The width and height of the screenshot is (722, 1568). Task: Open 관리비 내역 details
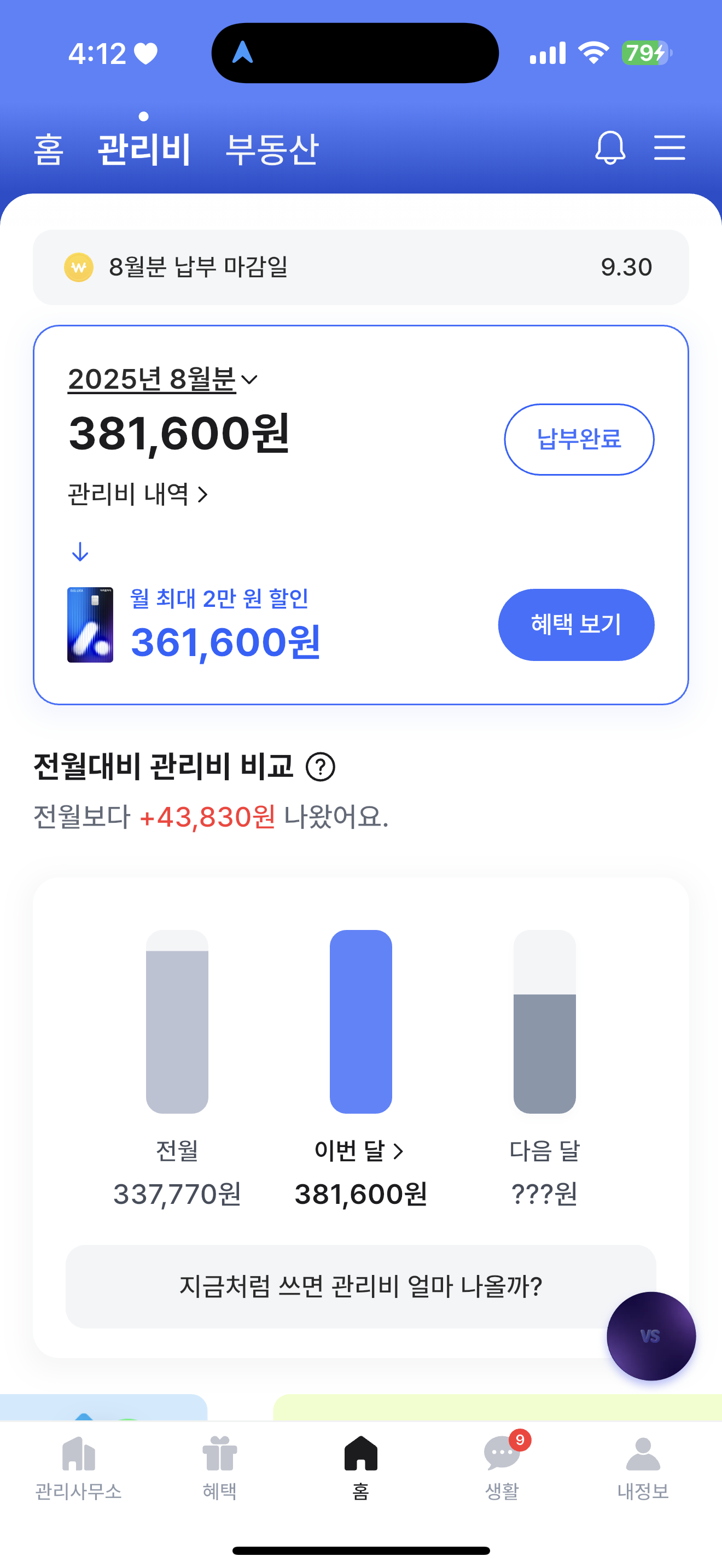(138, 494)
